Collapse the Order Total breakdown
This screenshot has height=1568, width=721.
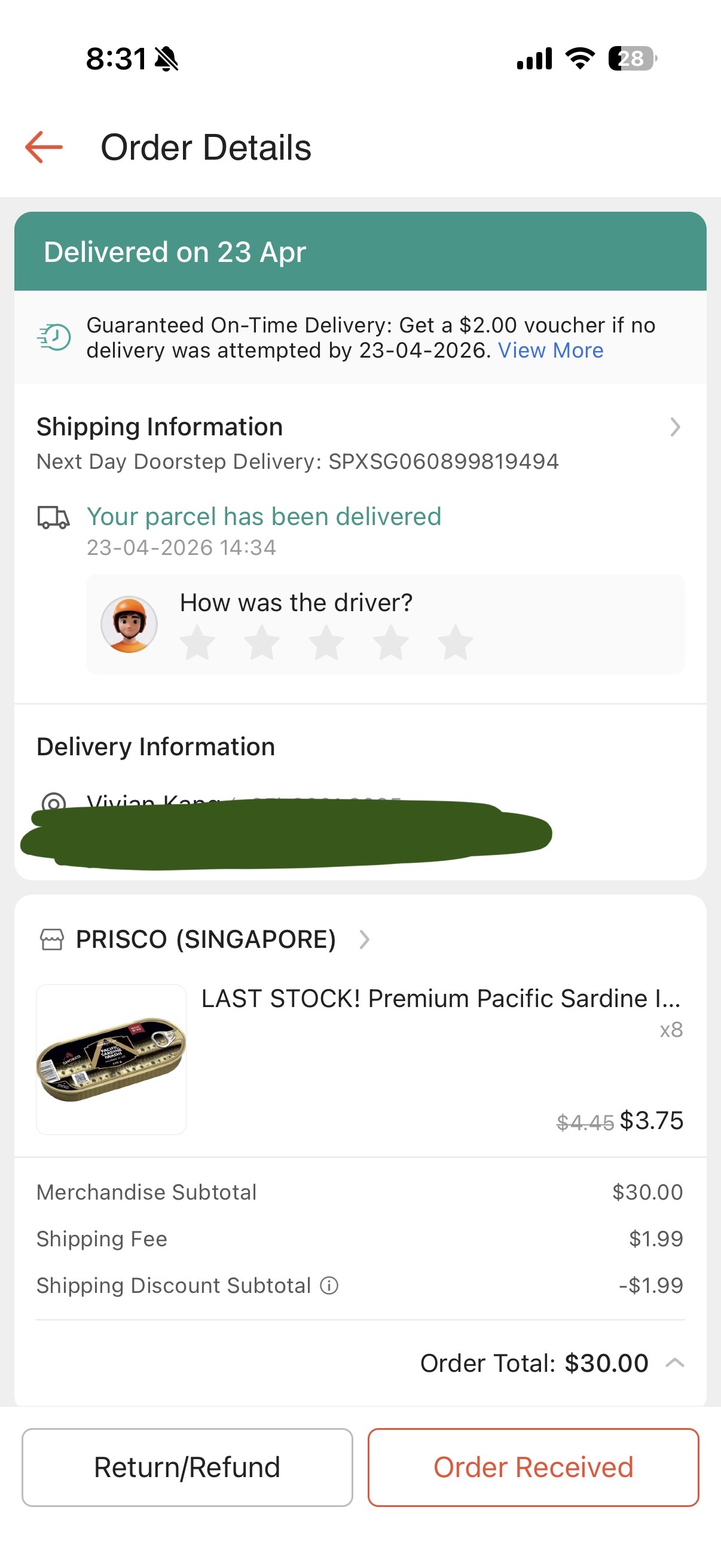pyautogui.click(x=675, y=1363)
